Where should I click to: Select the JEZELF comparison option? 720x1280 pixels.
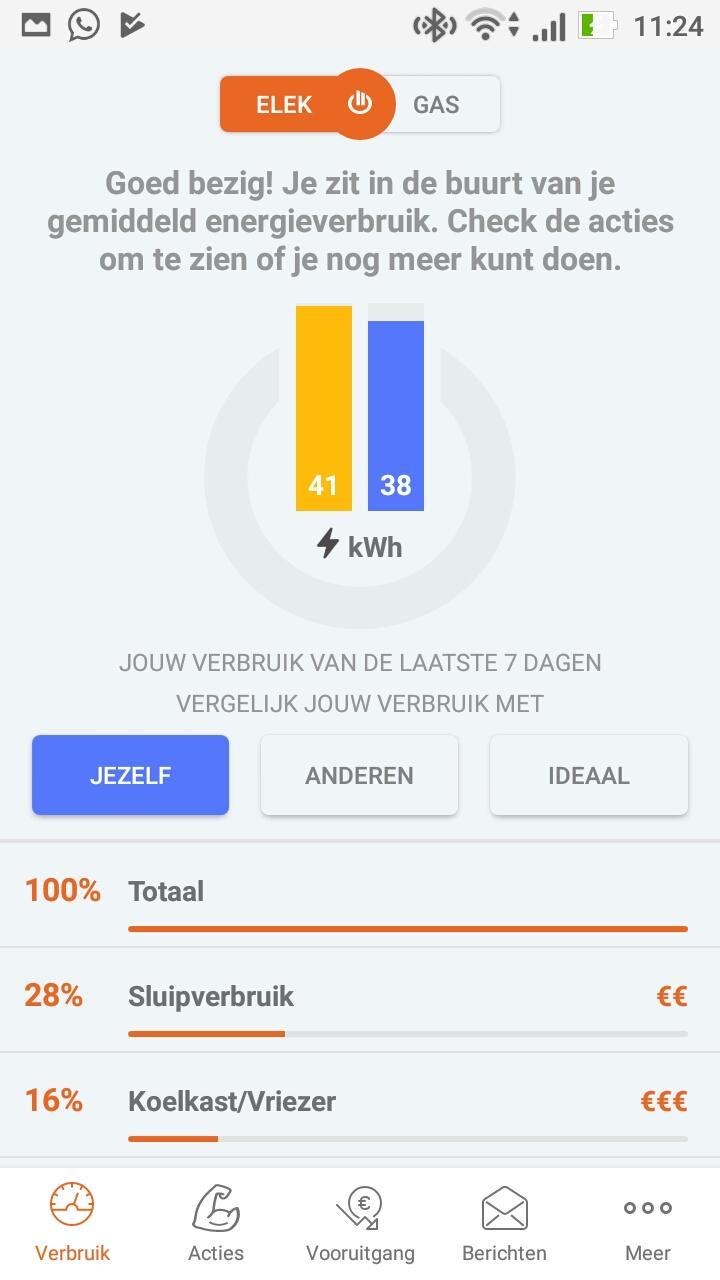pos(130,774)
